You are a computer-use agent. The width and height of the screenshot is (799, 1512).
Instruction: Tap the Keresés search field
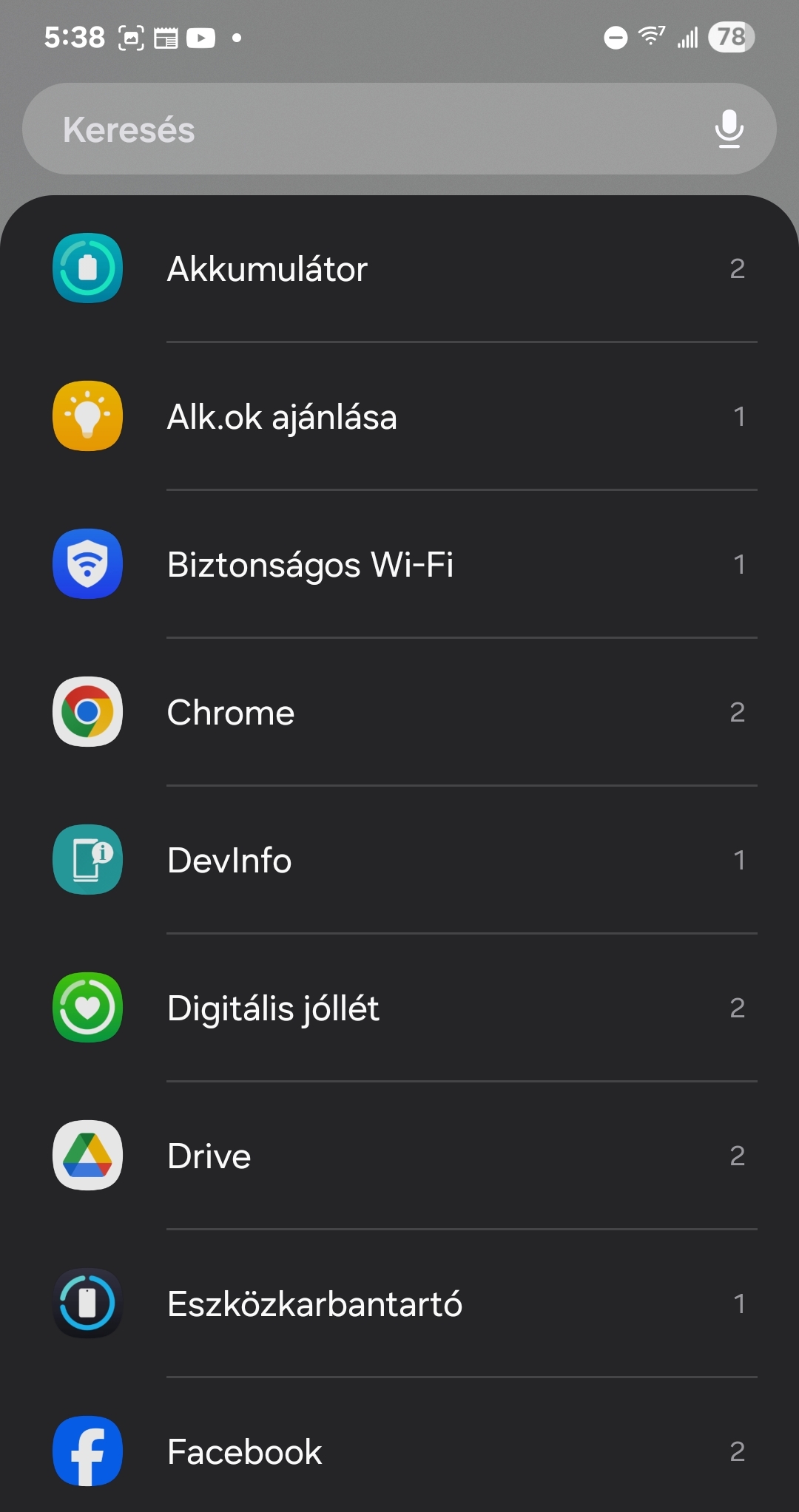tap(355, 129)
